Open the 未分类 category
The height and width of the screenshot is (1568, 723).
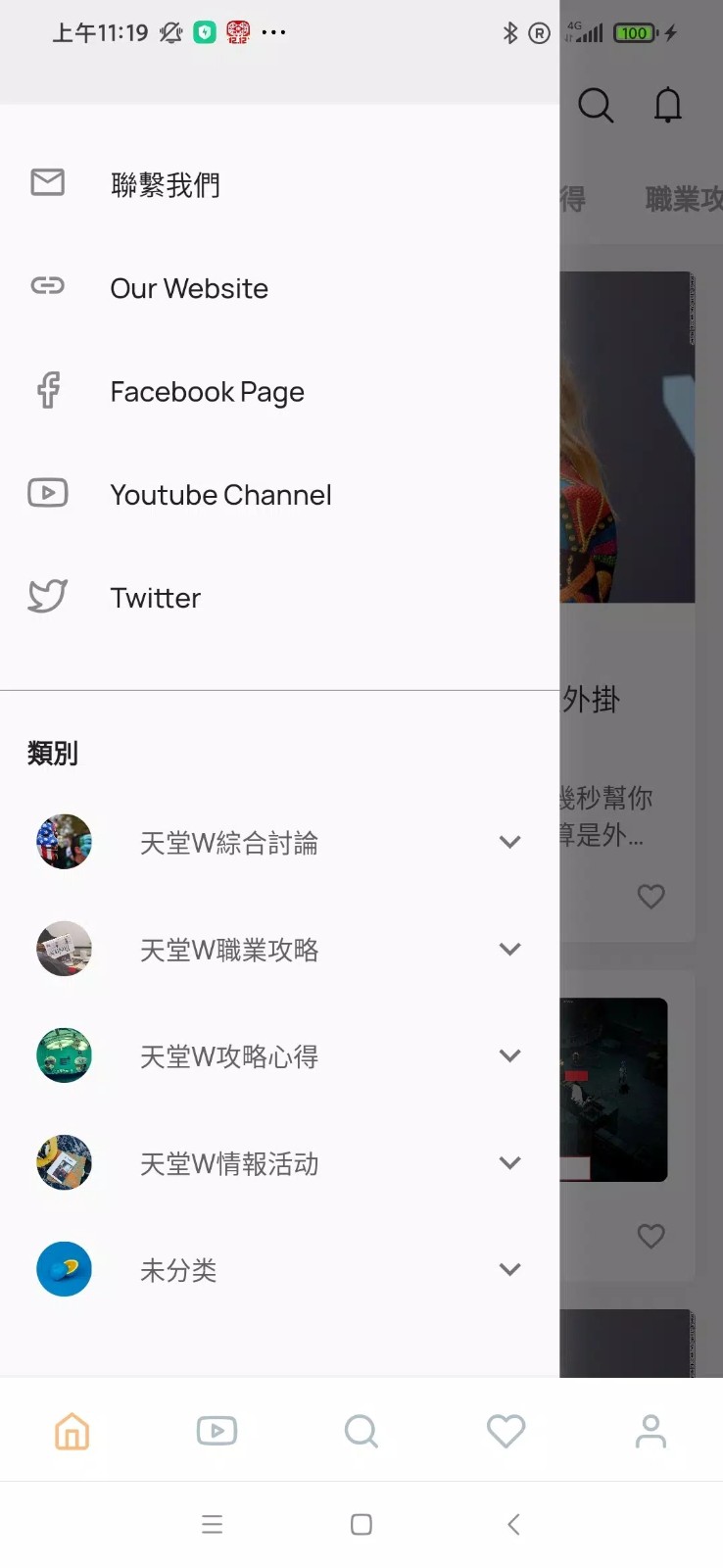(178, 1270)
